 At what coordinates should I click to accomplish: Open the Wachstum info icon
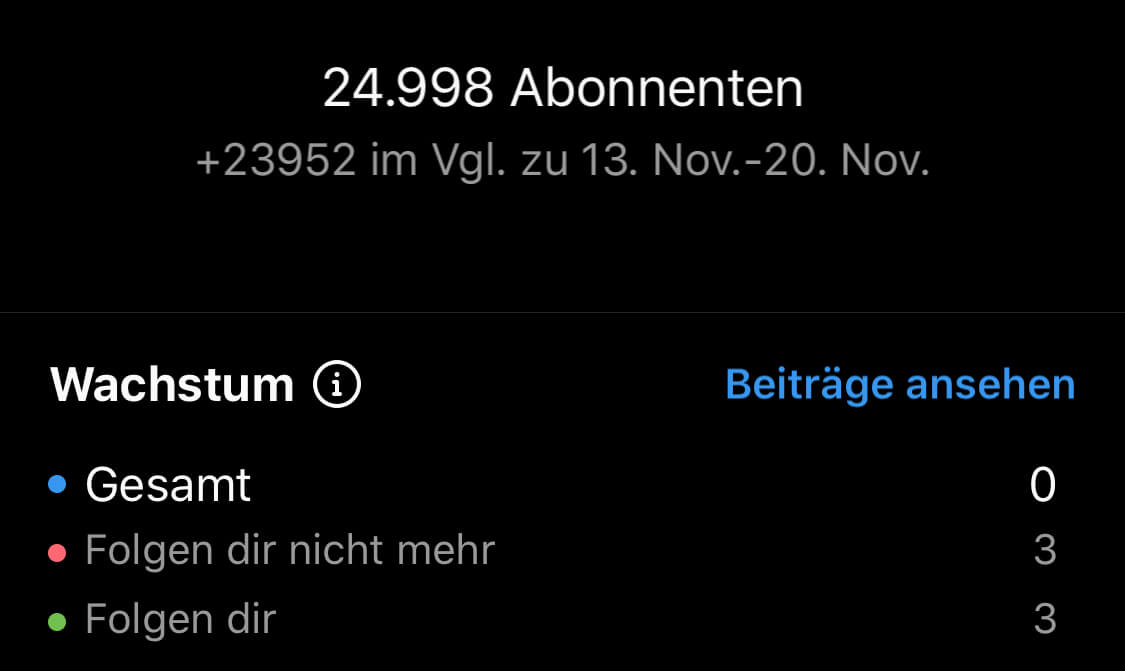click(337, 385)
